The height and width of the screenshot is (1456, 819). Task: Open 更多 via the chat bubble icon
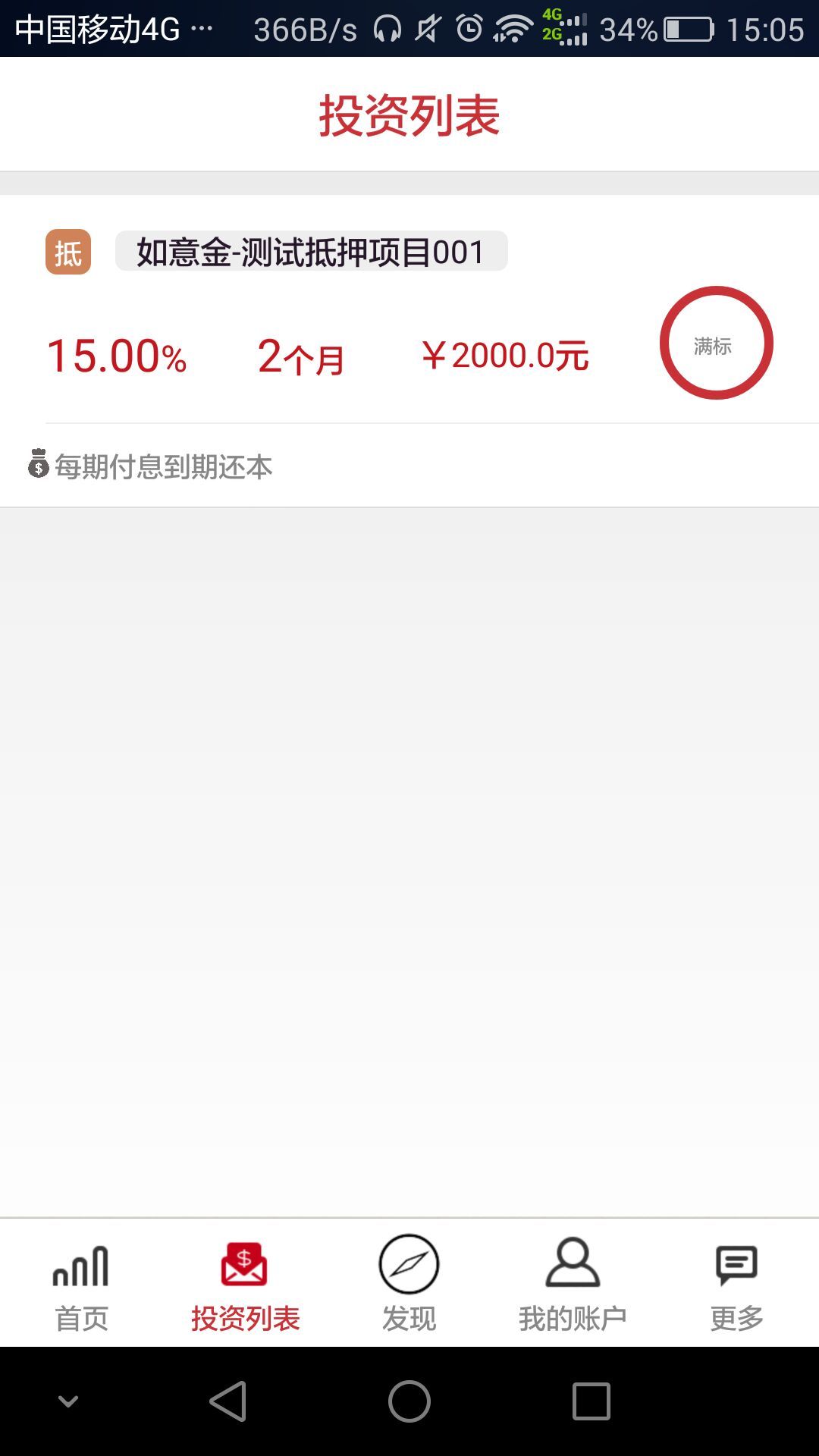coord(735,1261)
